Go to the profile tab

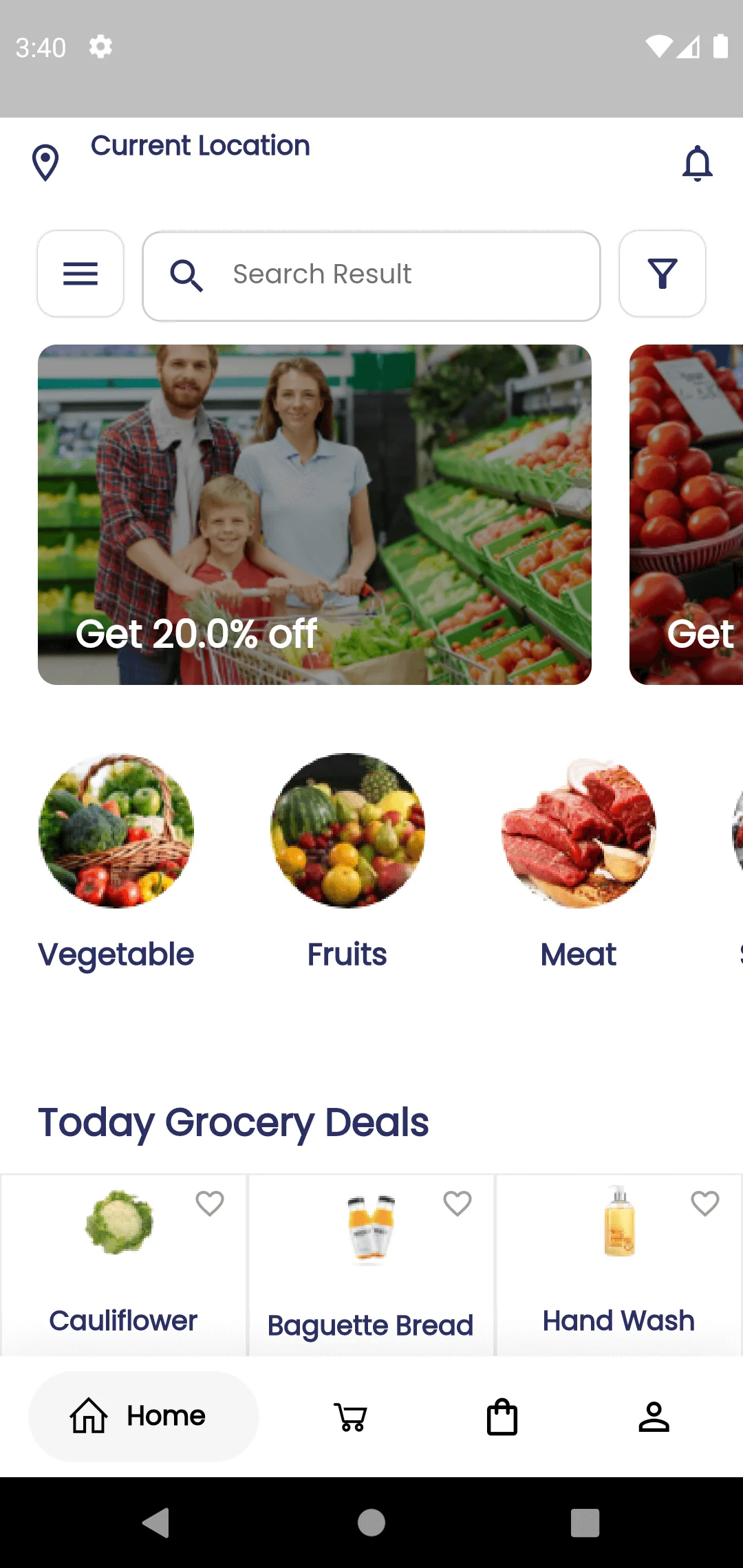pos(654,1417)
